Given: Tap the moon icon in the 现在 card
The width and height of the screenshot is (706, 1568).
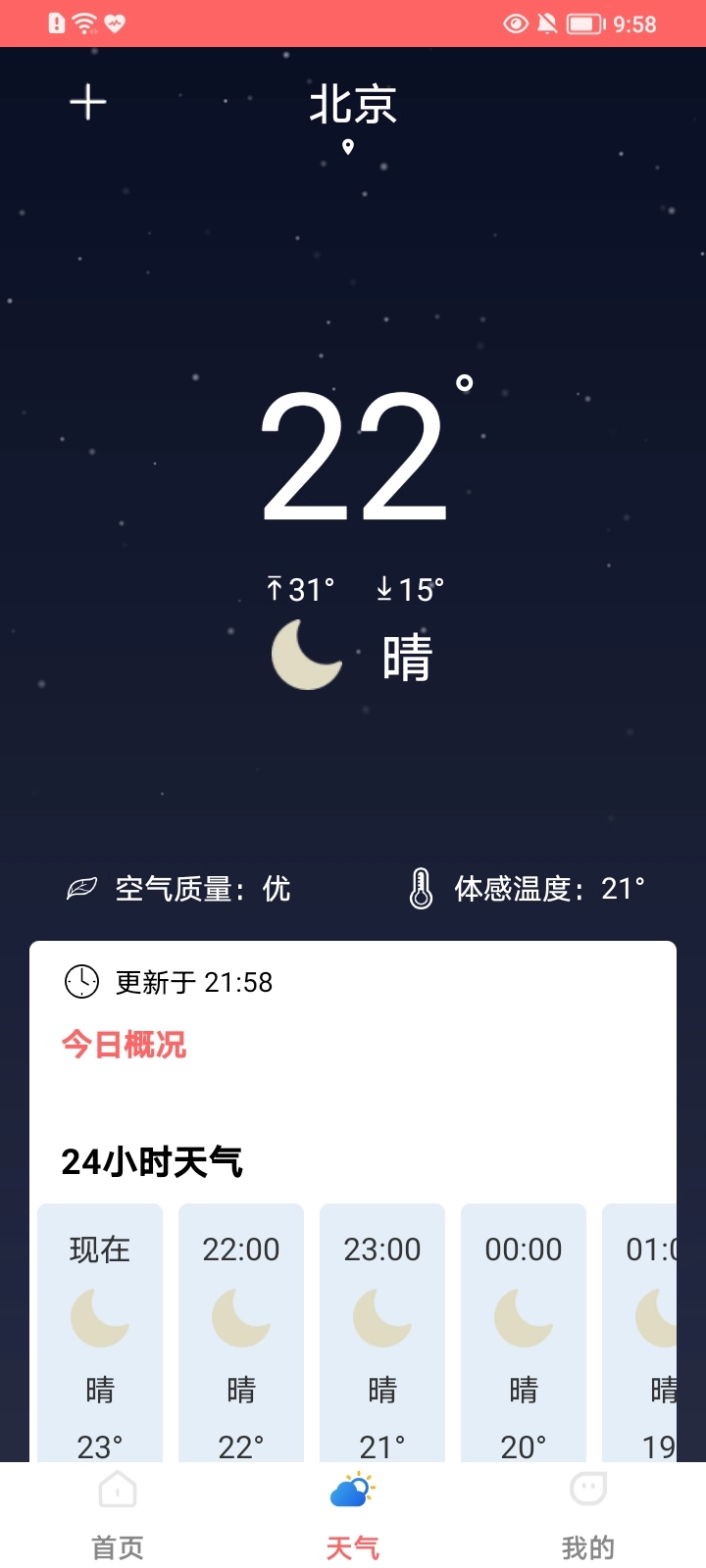Looking at the screenshot, I should click(99, 1317).
